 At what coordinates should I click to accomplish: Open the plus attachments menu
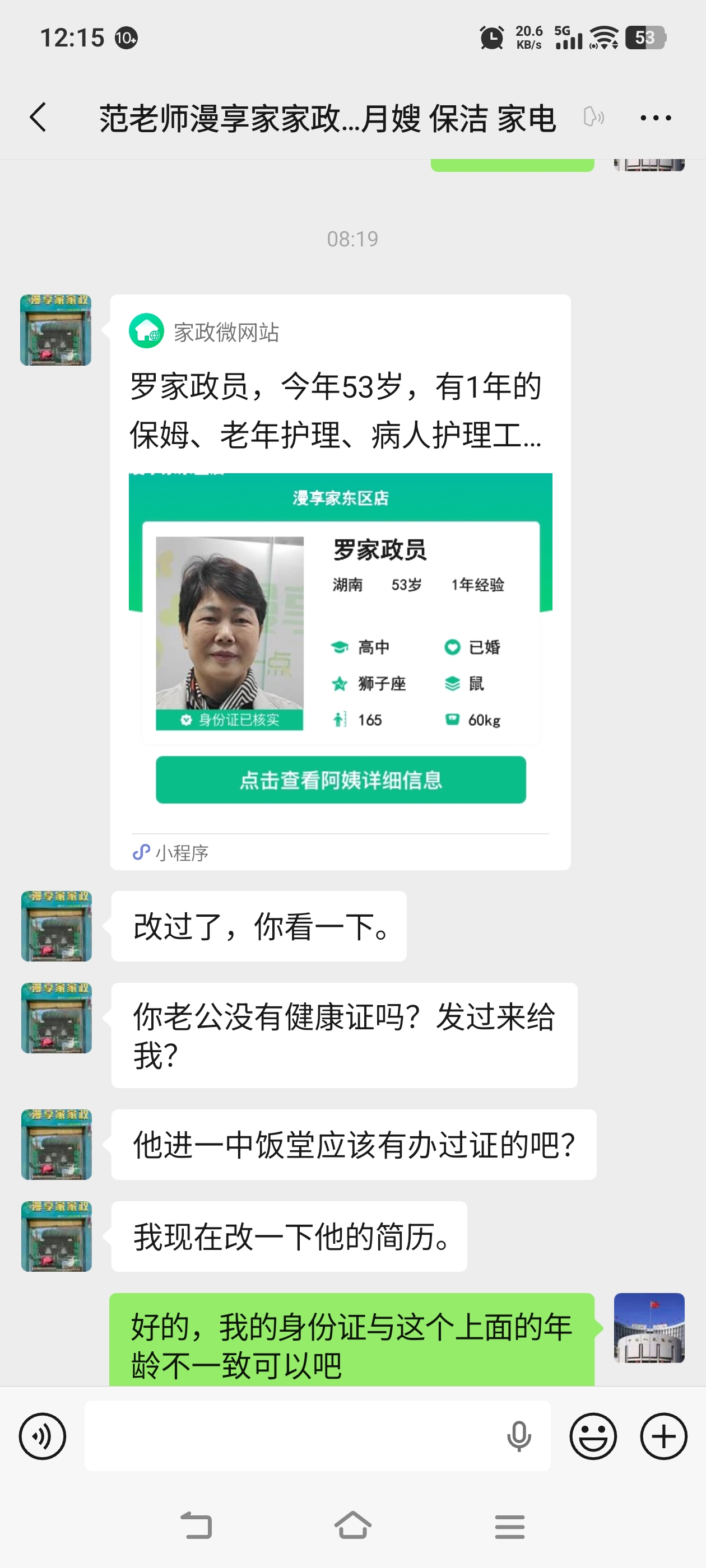(663, 1436)
